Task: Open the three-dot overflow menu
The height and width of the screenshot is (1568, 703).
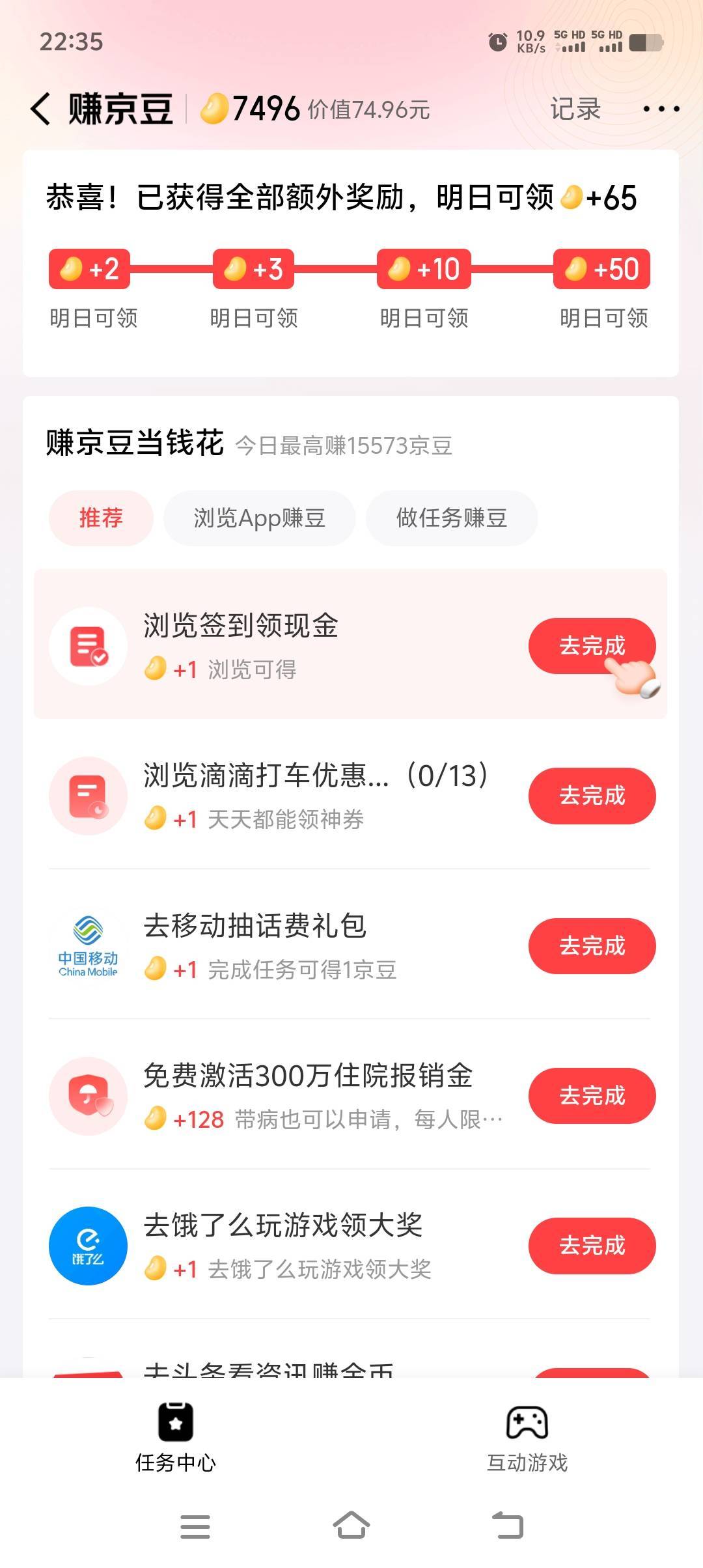Action: pos(661,109)
